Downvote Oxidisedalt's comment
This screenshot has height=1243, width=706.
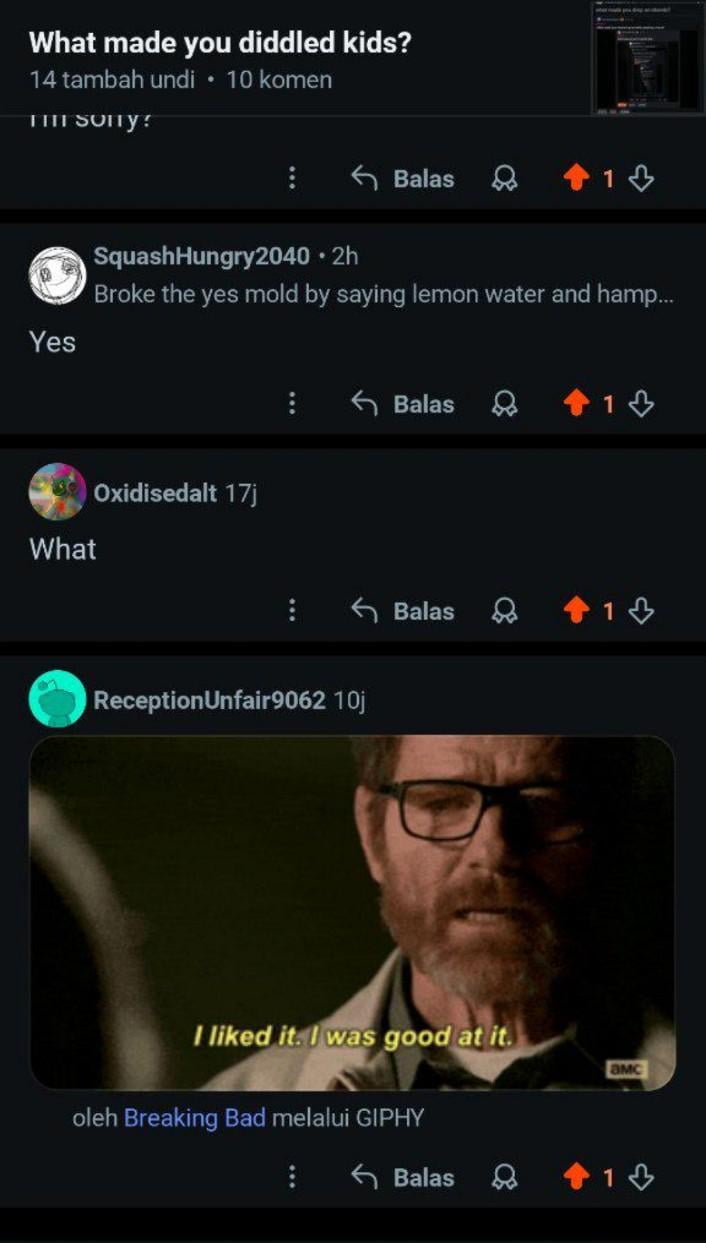(x=643, y=611)
